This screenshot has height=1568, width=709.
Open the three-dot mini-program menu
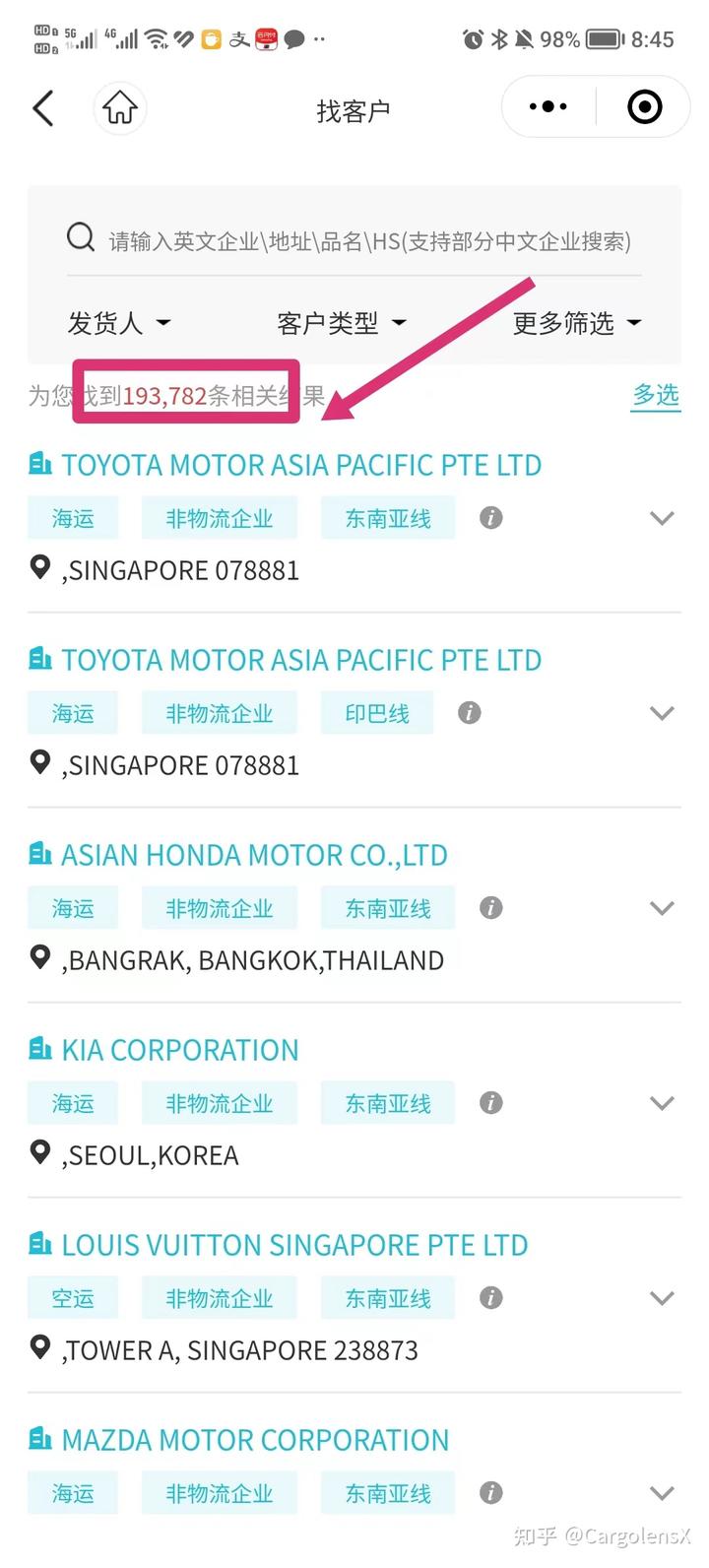(x=547, y=105)
